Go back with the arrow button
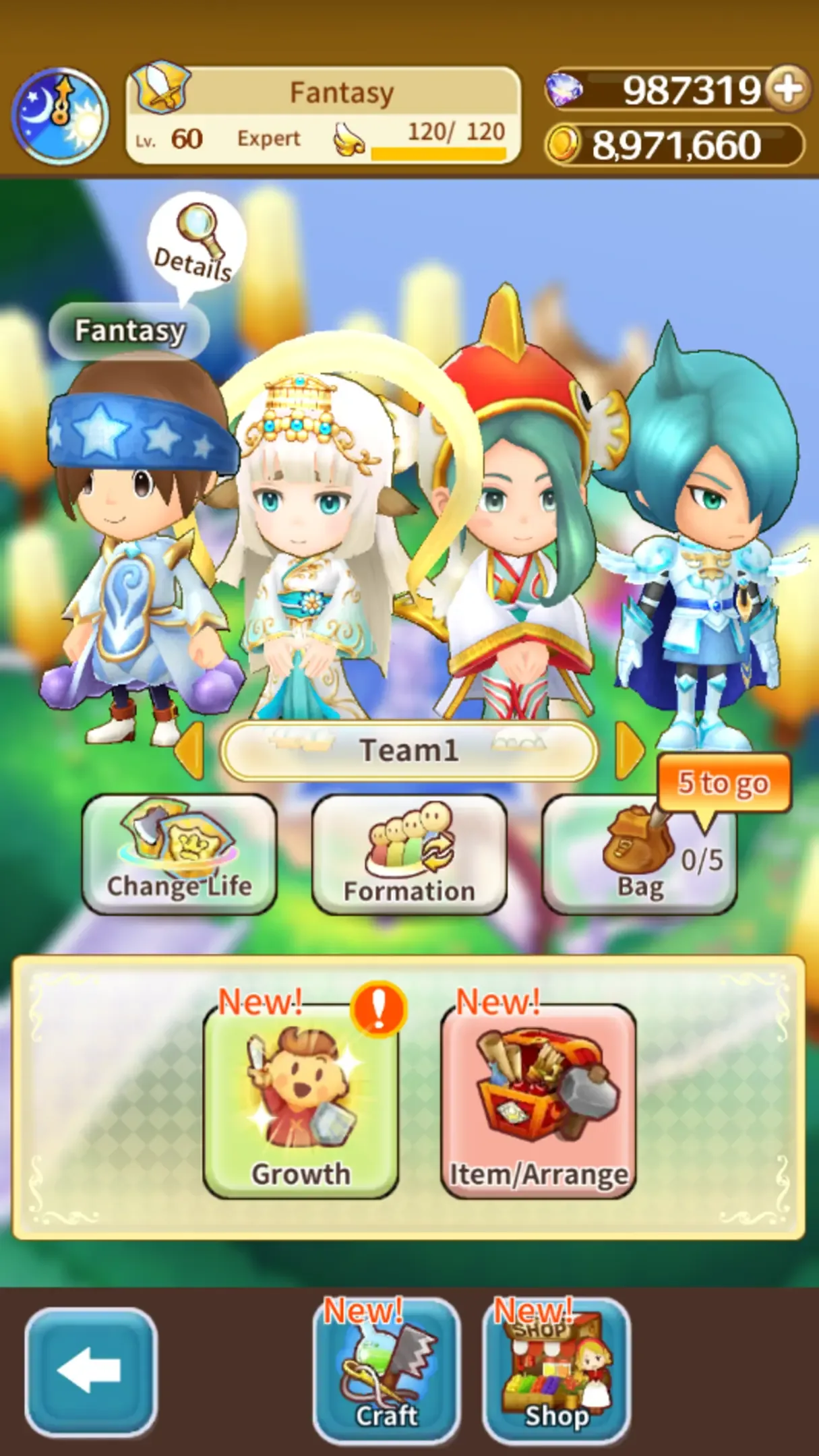 (90, 1372)
